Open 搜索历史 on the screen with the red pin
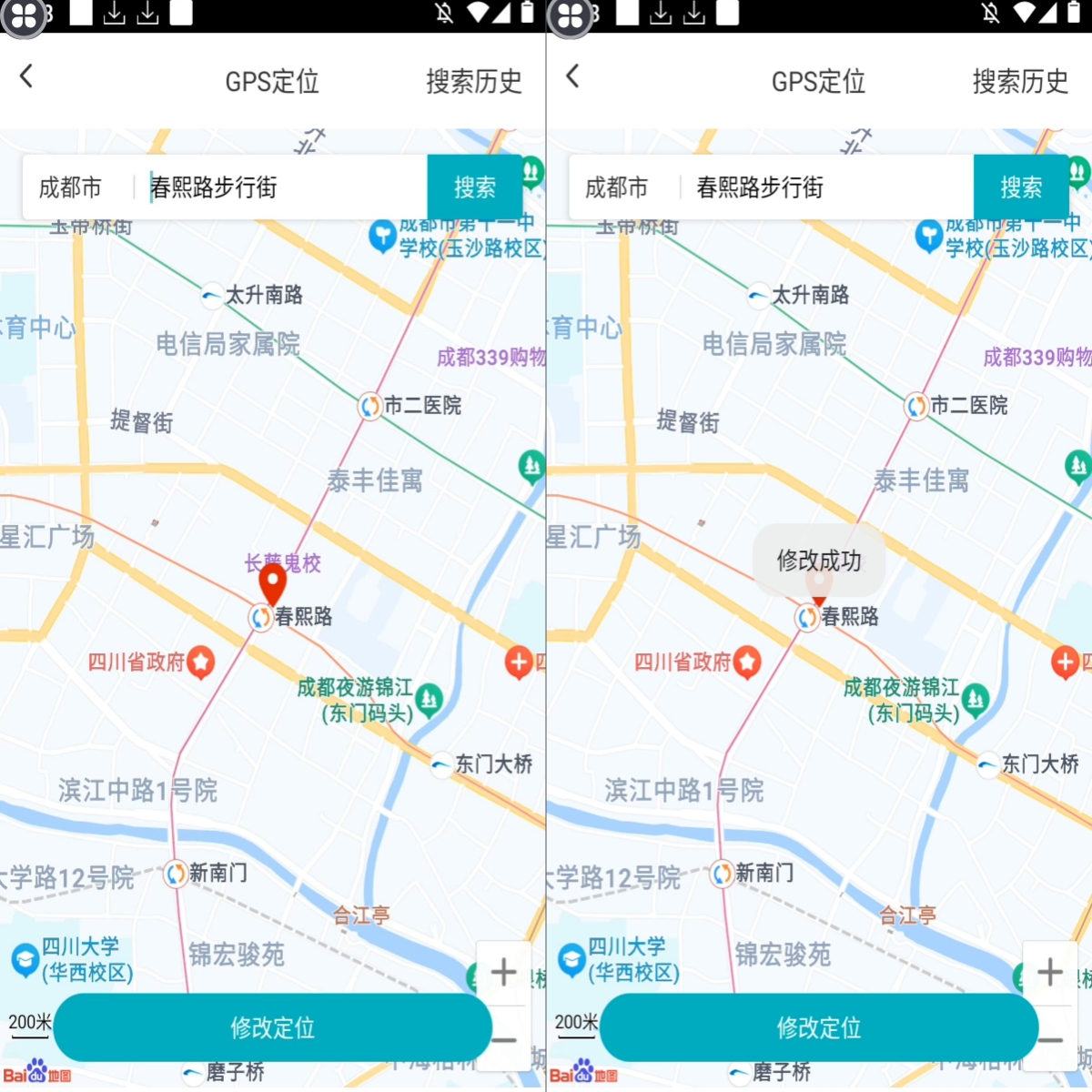 [x=474, y=82]
